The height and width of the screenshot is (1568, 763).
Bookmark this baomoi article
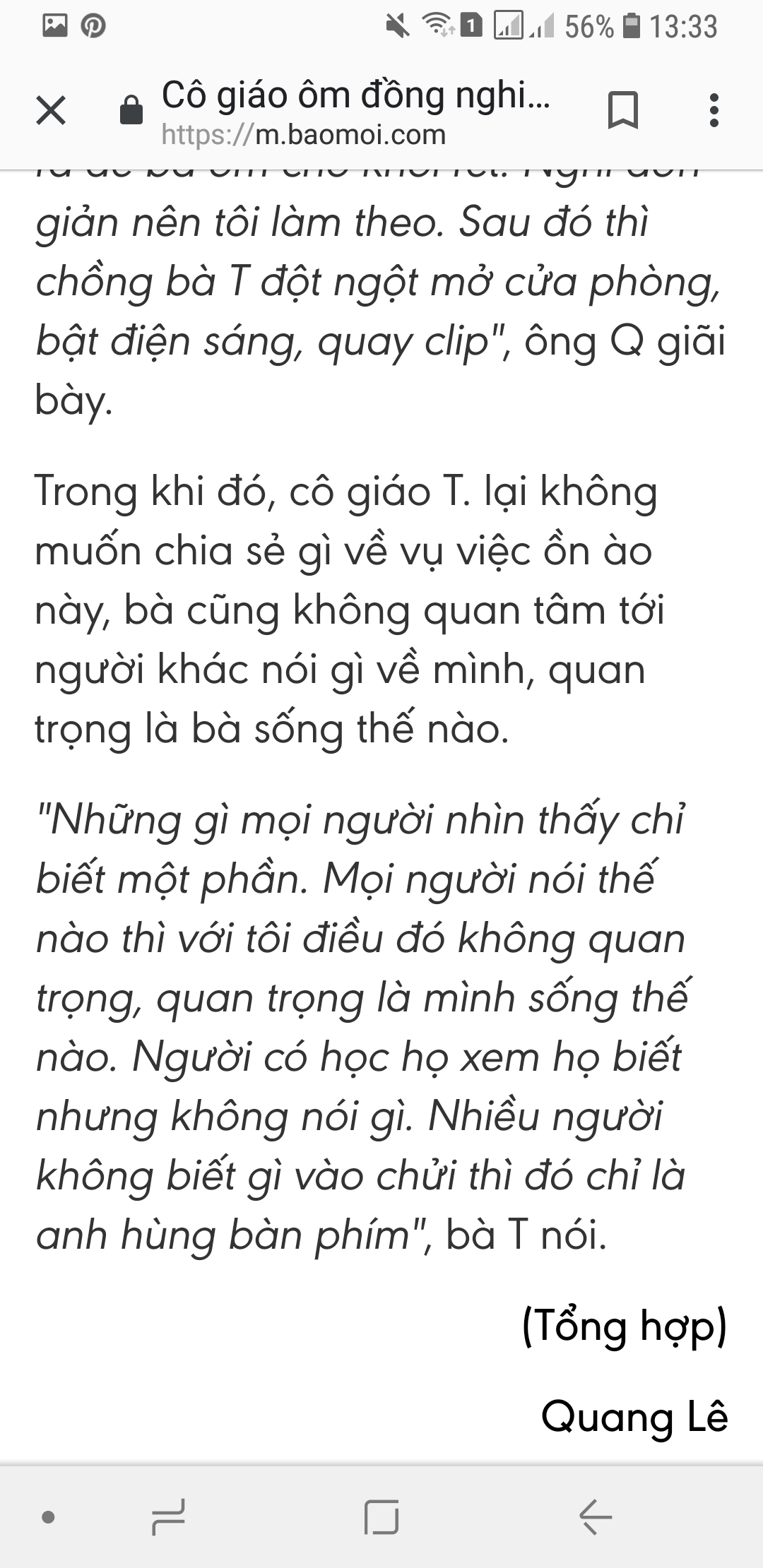click(623, 111)
